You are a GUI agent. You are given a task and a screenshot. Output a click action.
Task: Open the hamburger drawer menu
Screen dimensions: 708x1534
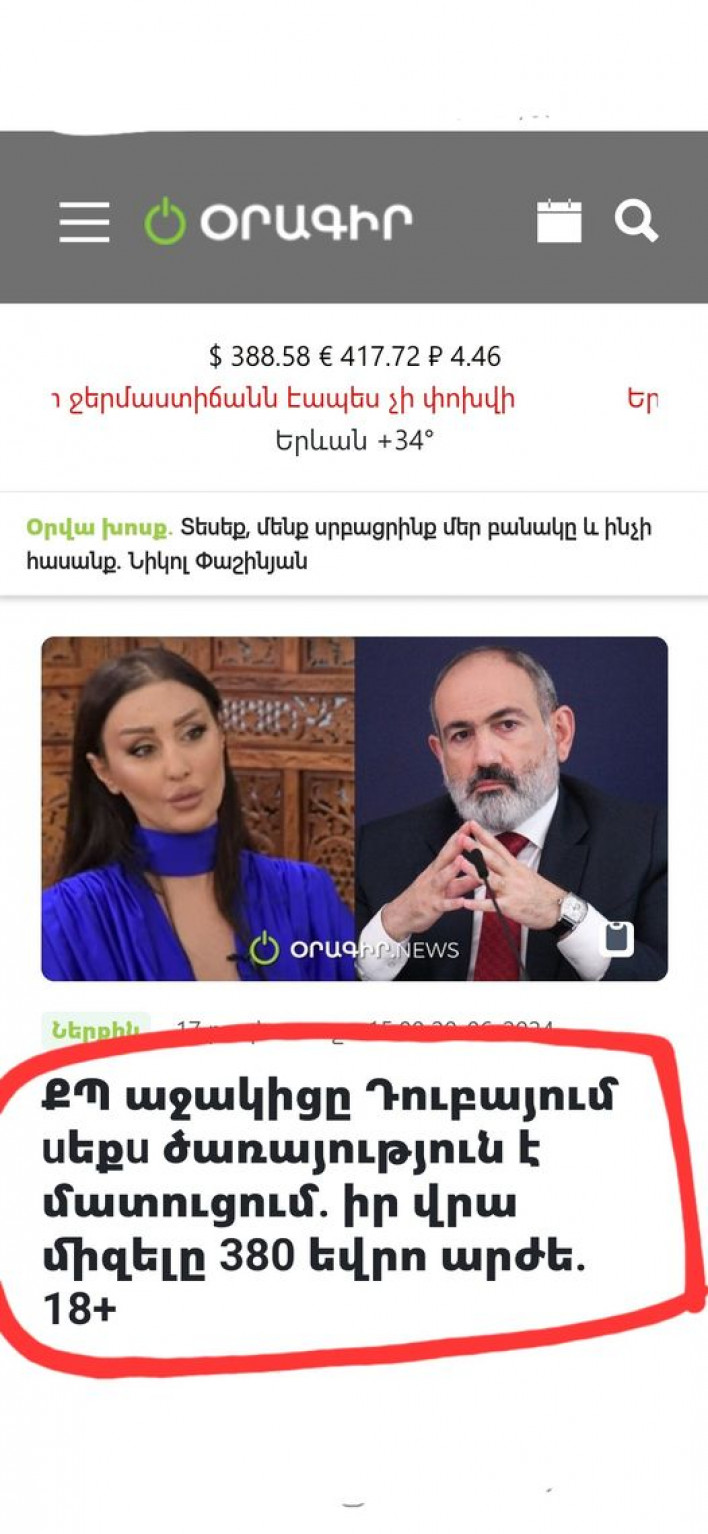pyautogui.click(x=84, y=221)
